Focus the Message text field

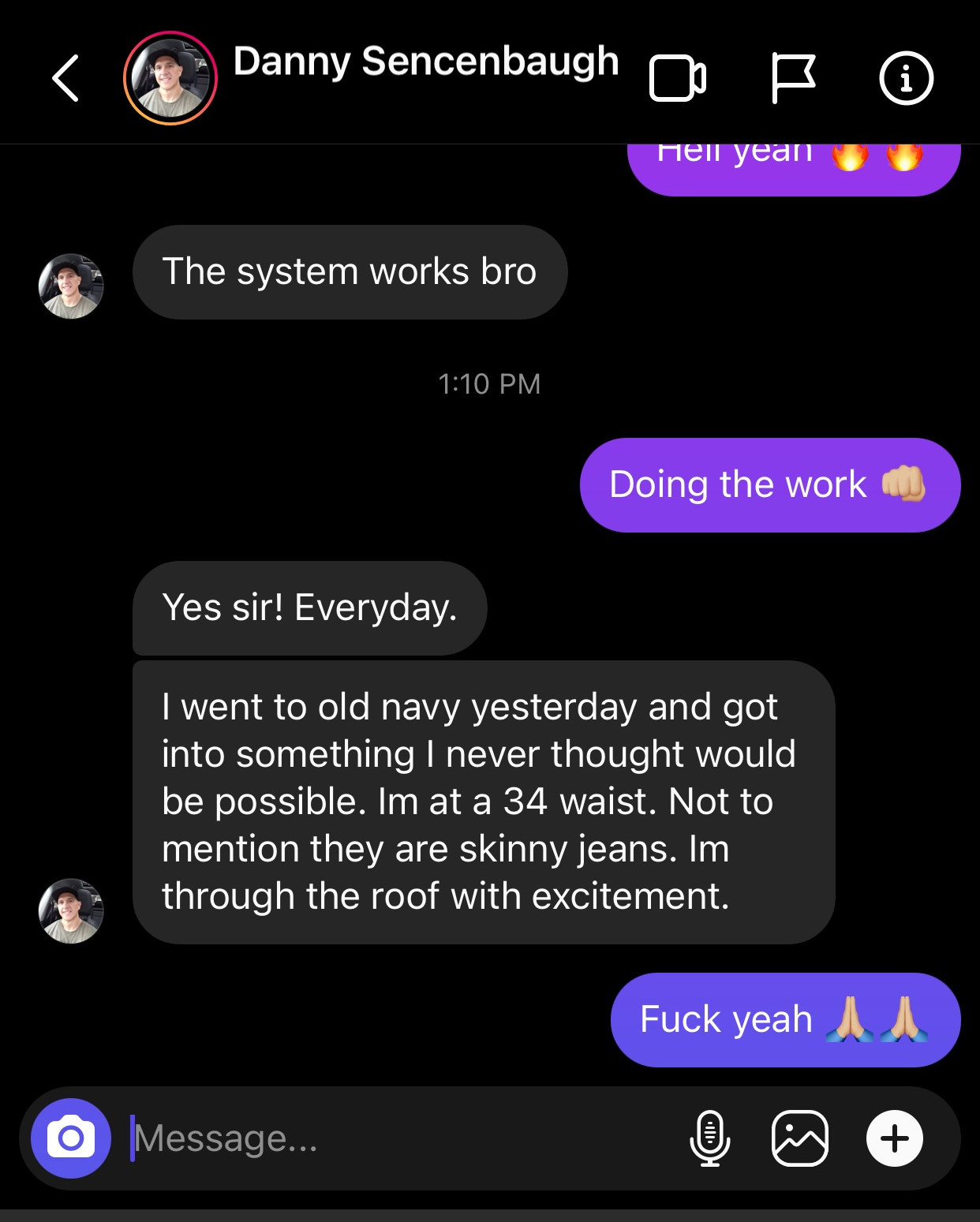pyautogui.click(x=395, y=1138)
